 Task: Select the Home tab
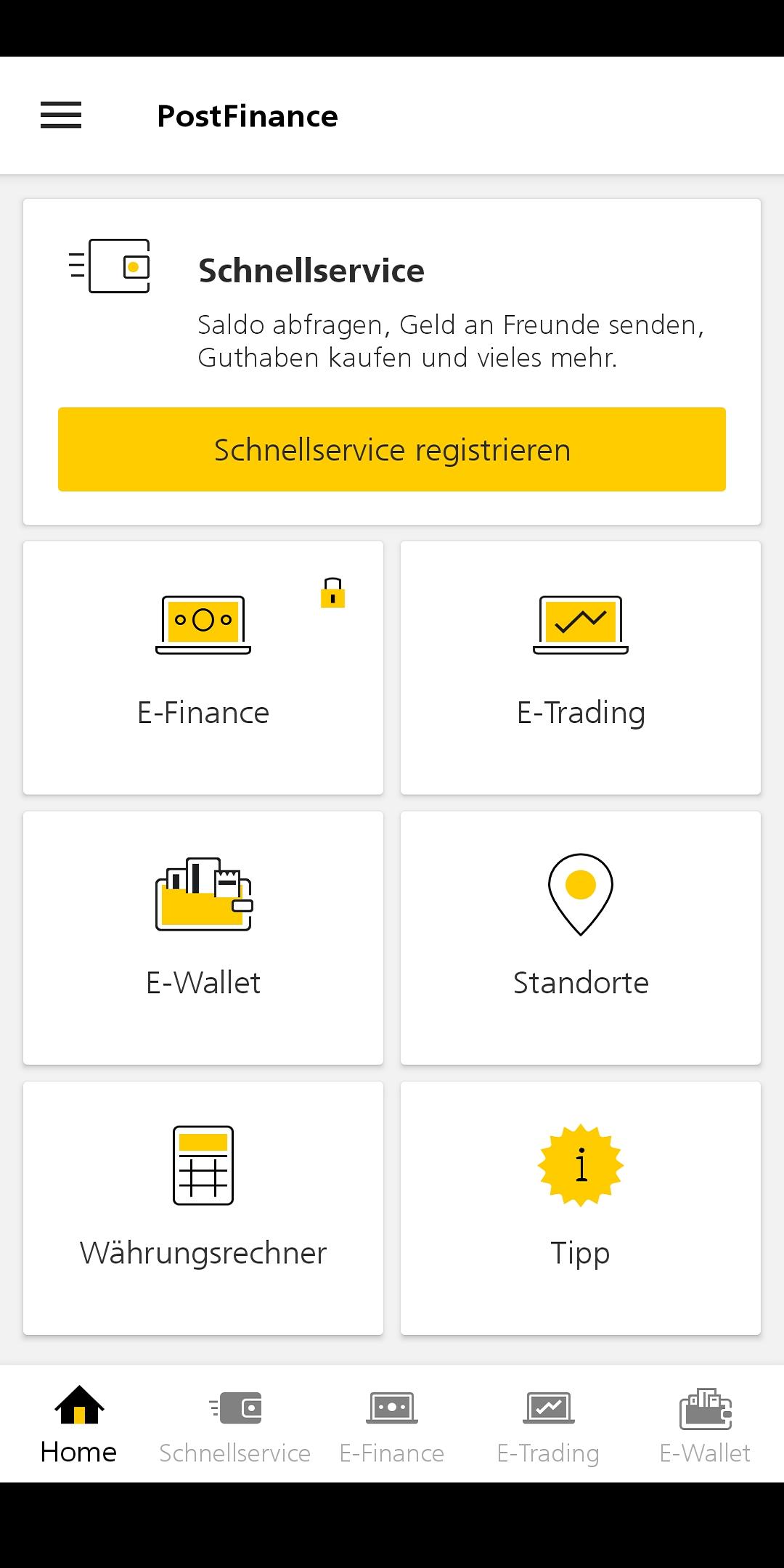pyautogui.click(x=78, y=1424)
